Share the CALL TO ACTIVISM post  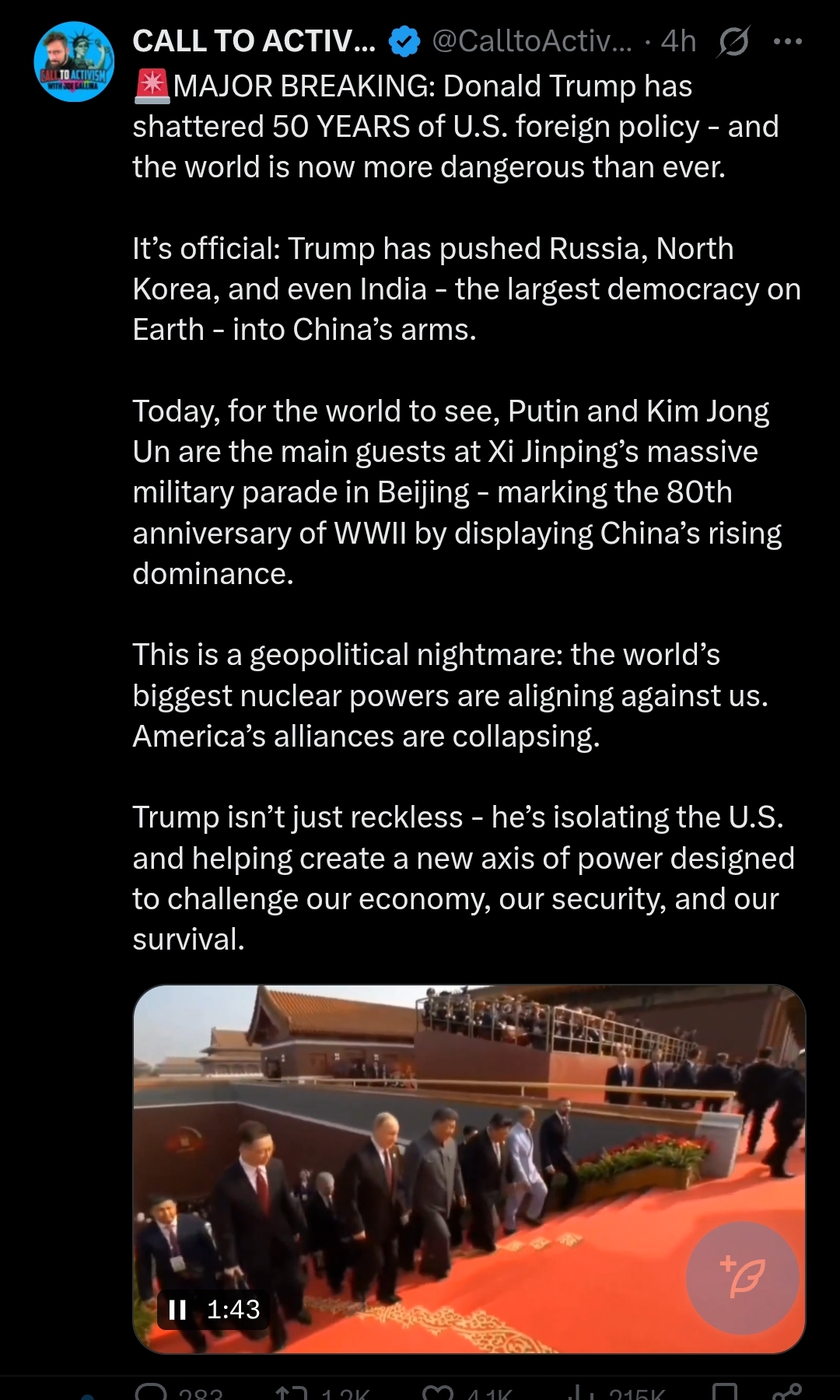789,1391
